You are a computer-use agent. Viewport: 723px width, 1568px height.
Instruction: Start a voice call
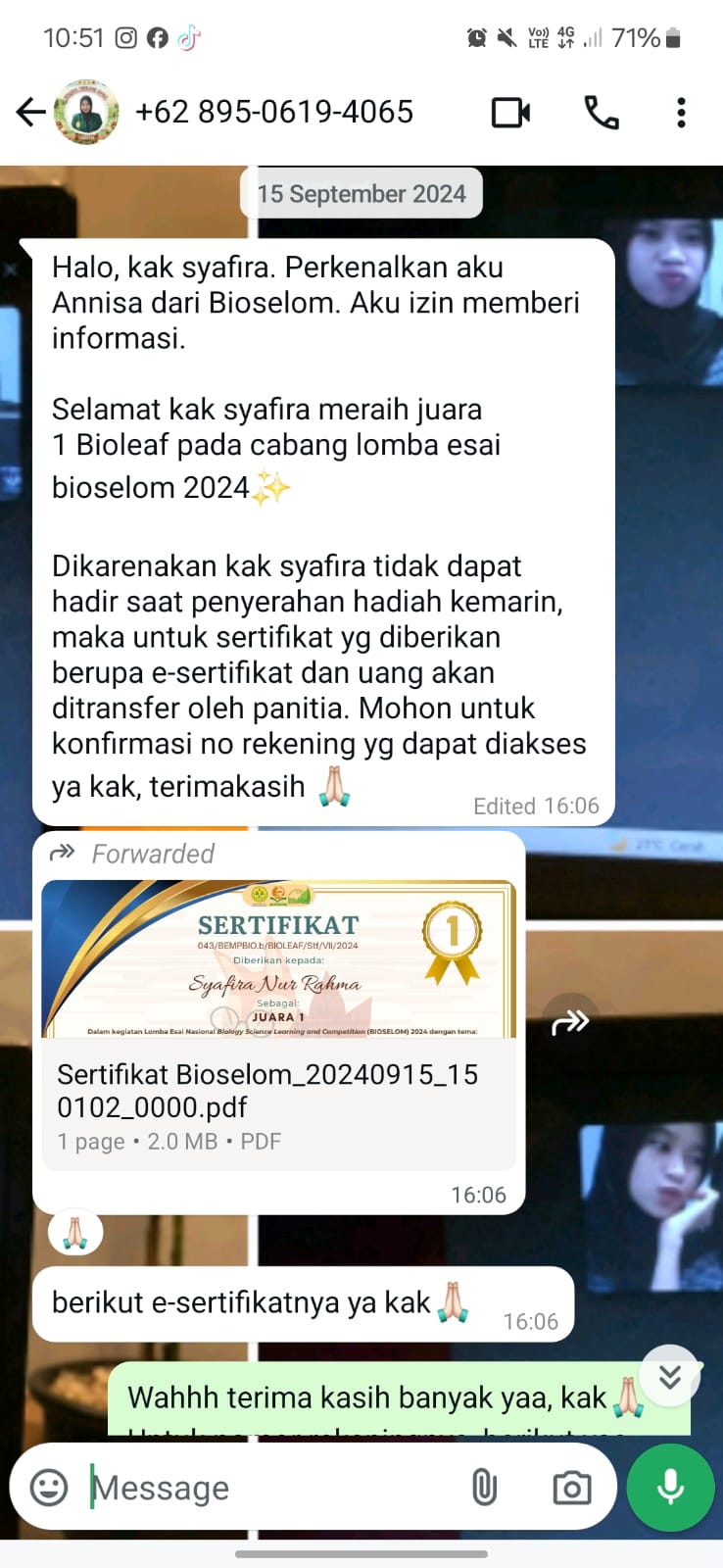[602, 113]
